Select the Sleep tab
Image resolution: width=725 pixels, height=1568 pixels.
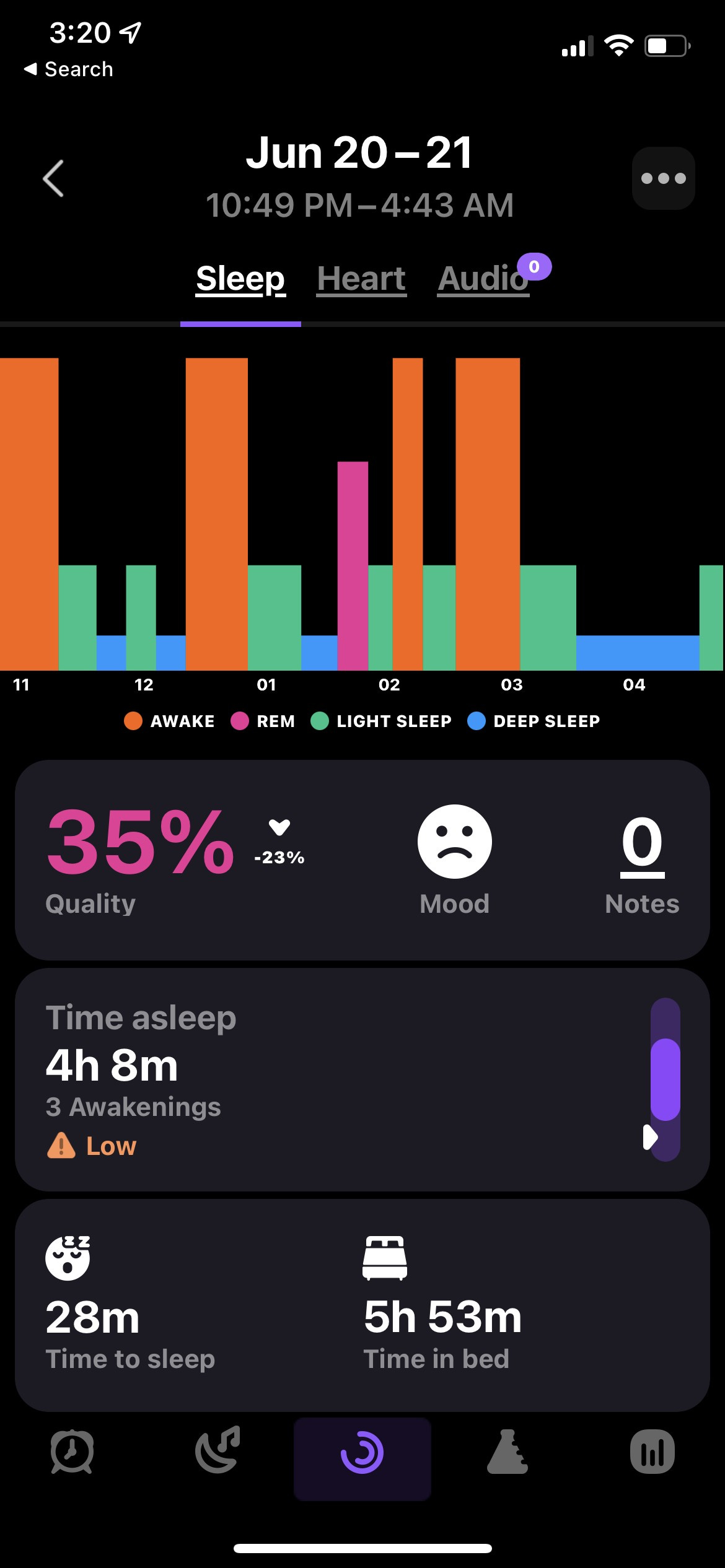point(240,279)
